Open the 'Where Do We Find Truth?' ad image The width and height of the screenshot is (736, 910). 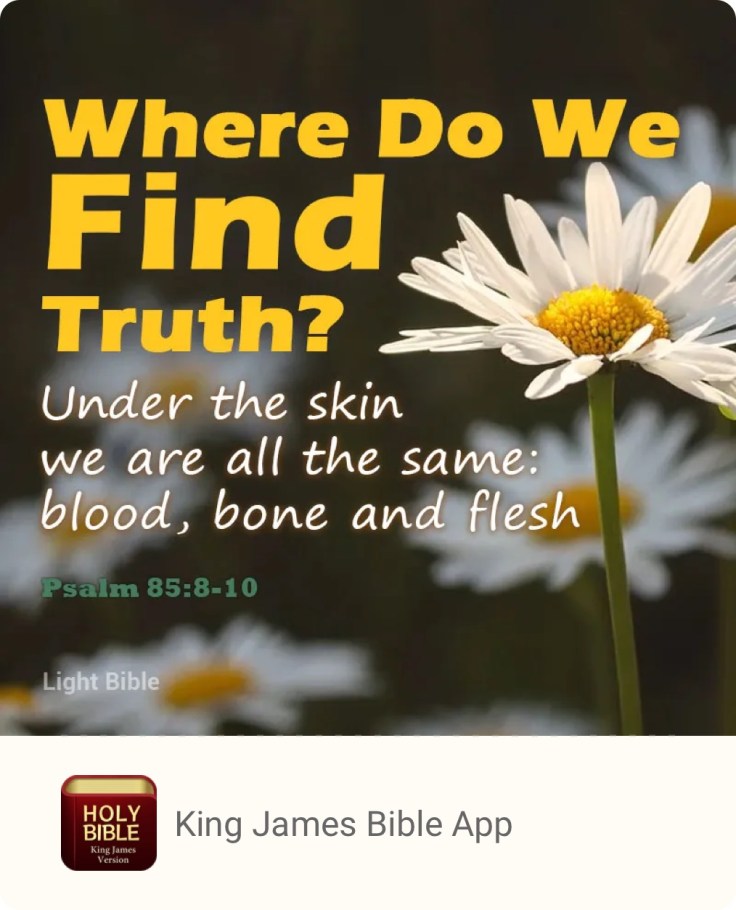tap(368, 368)
